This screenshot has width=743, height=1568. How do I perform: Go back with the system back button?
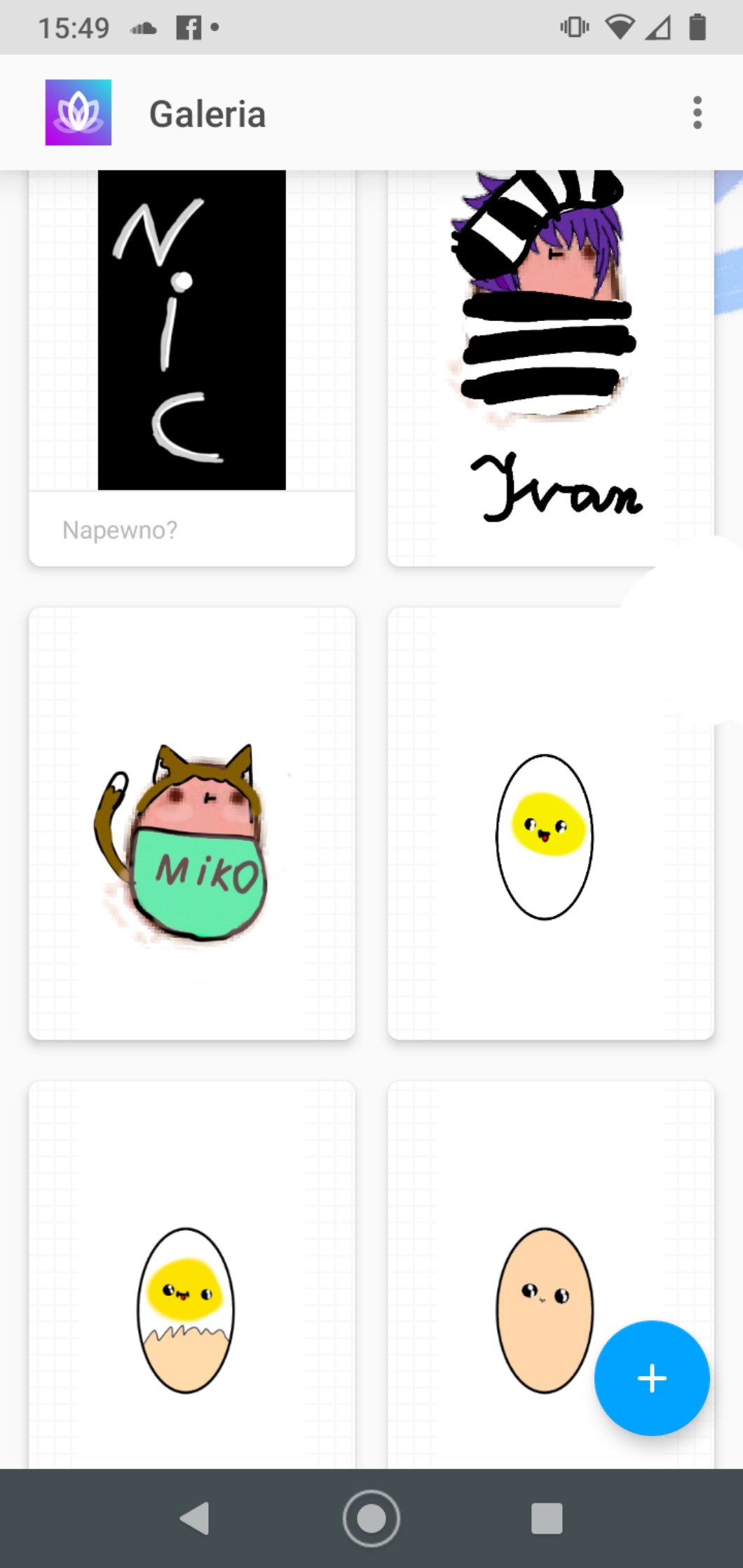(195, 1518)
